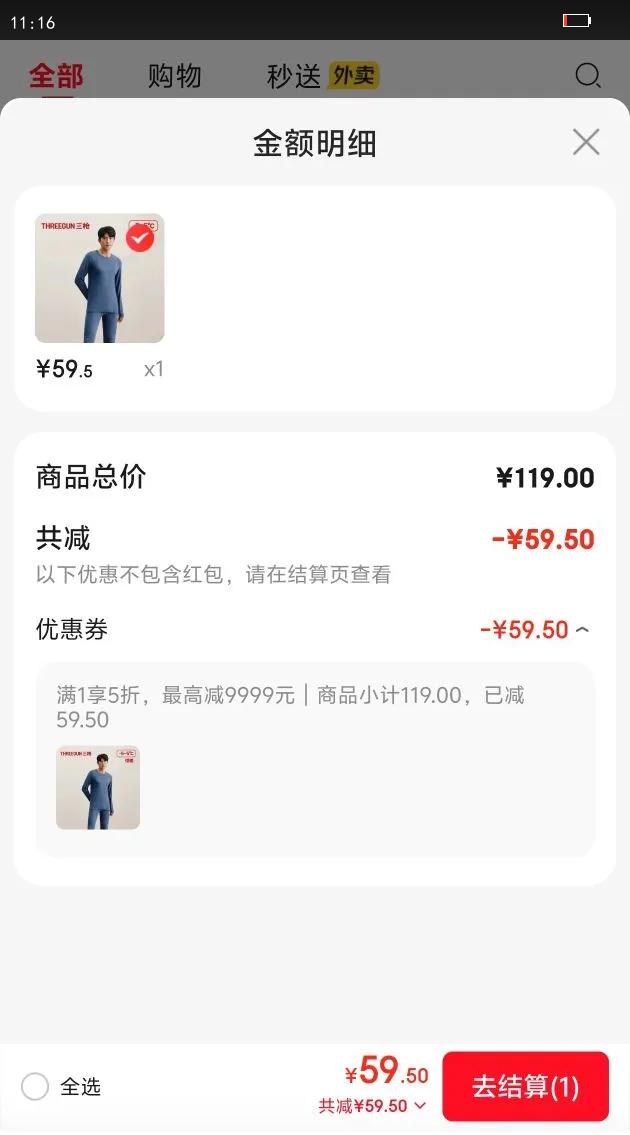
Task: Open the search icon in the top bar
Action: (588, 76)
